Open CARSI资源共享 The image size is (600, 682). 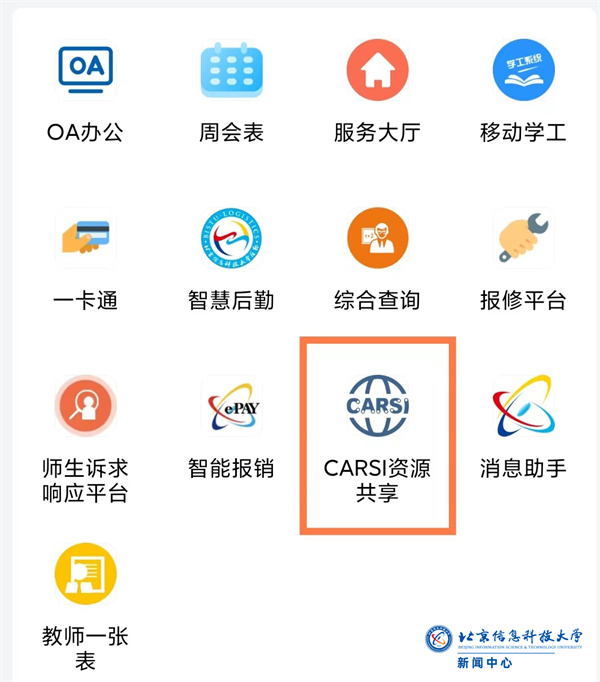377,410
